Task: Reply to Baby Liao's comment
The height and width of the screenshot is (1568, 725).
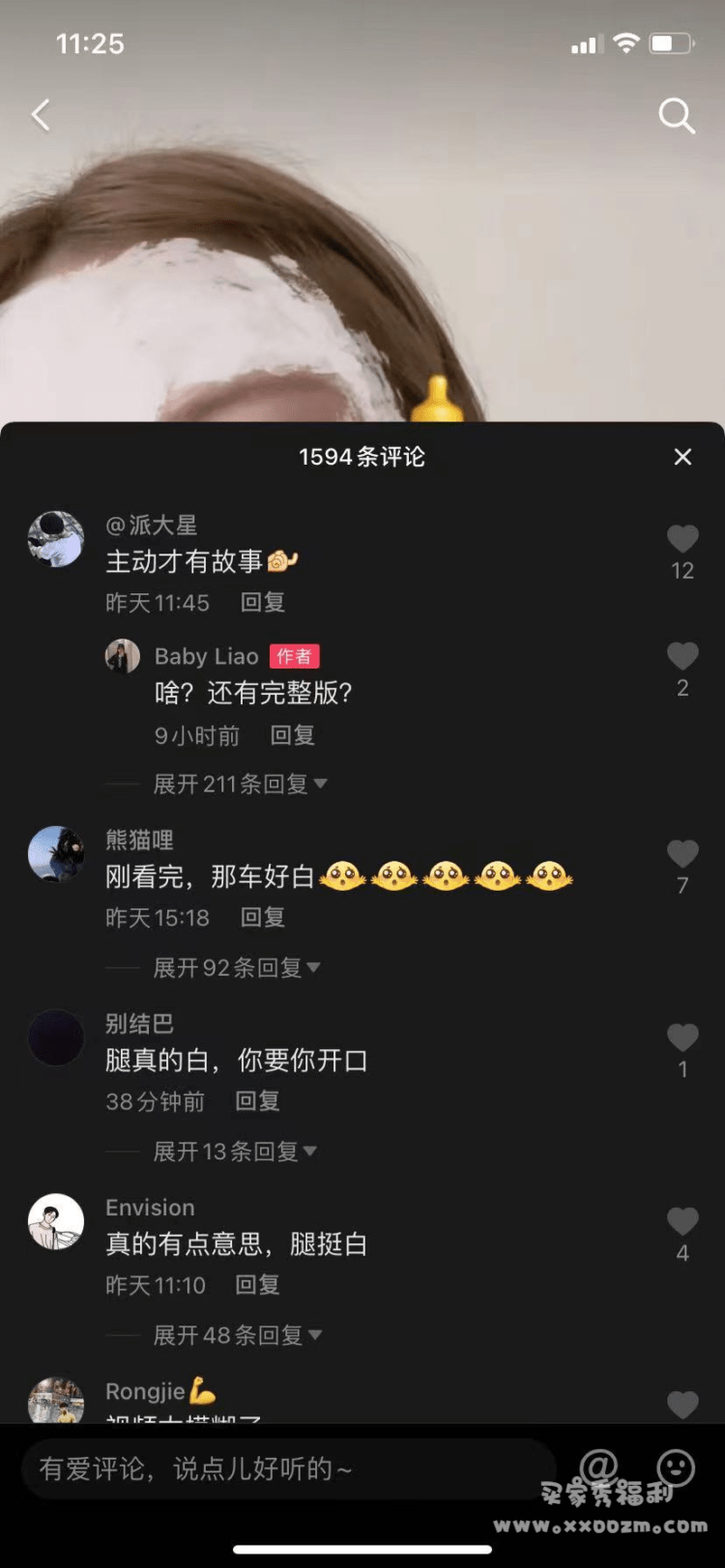Action: coord(292,736)
